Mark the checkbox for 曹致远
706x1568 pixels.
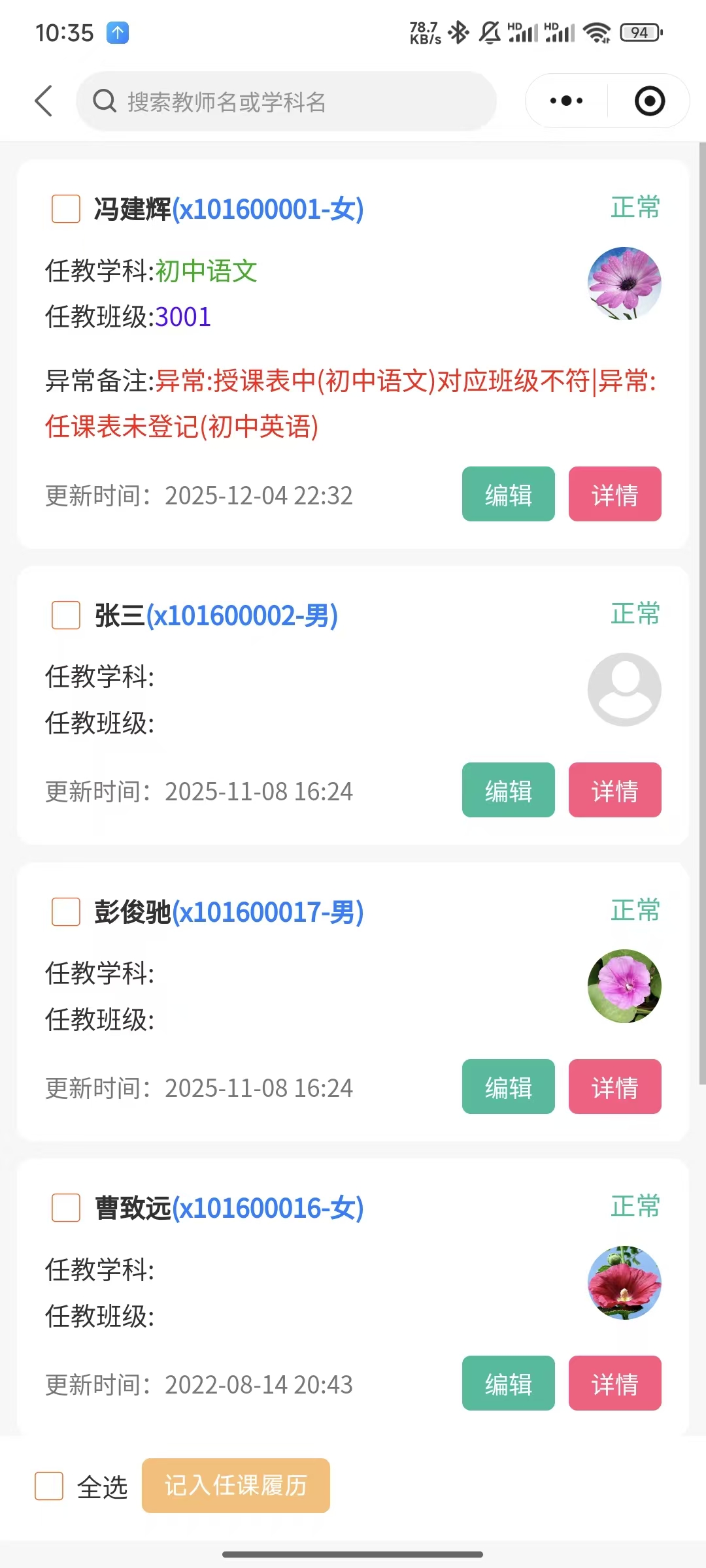pos(66,1208)
